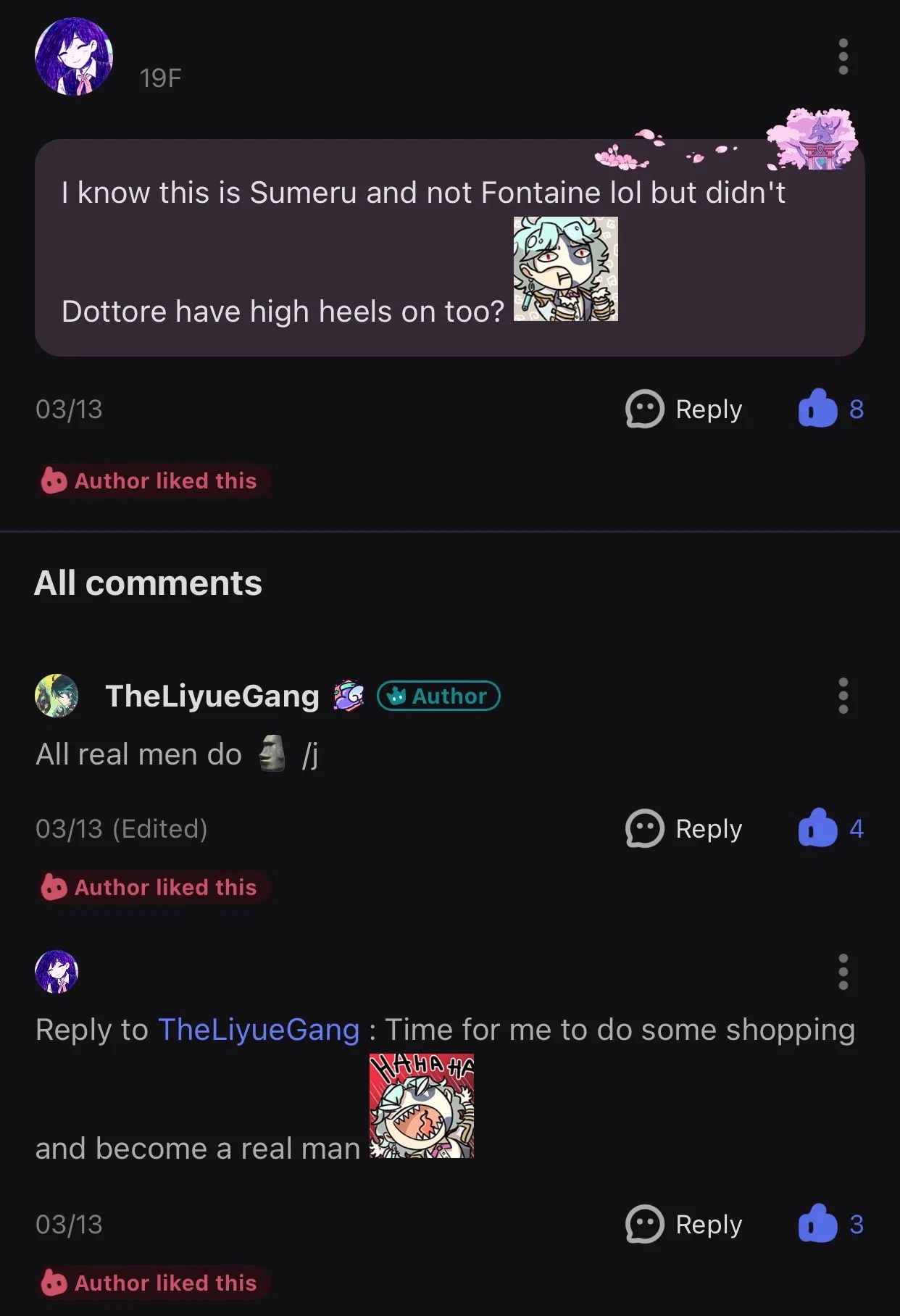Like the original high heels comment
900x1316 pixels.
coord(819,409)
